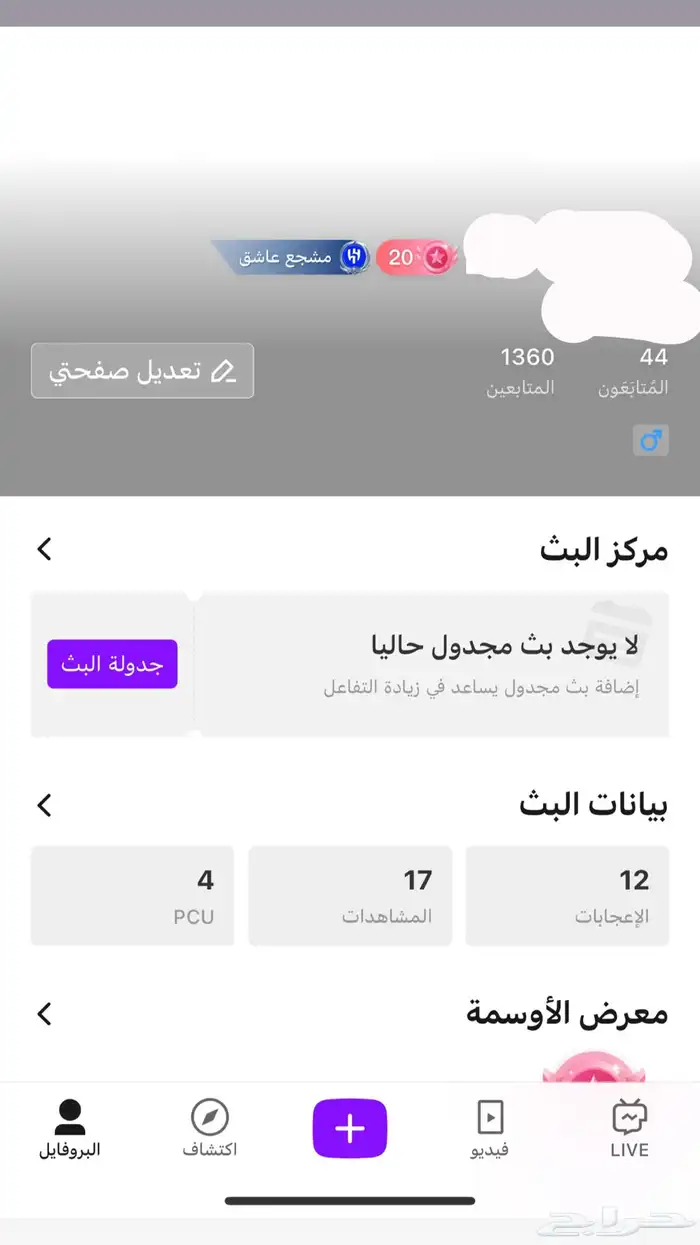Open معرض الأوسمة badges gallery arrow
Viewport: 700px width, 1245px height.
[x=44, y=1014]
